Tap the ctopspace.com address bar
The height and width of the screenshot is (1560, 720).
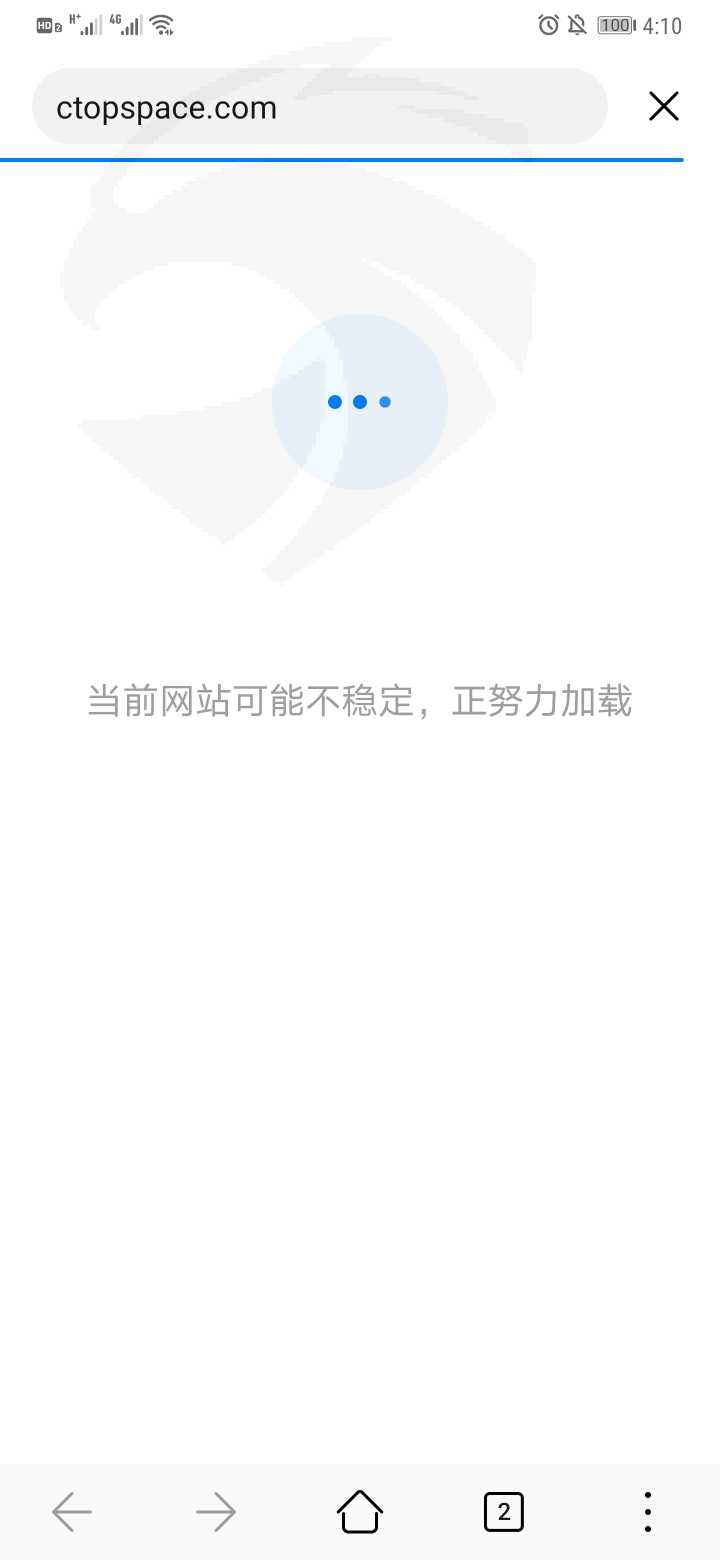[320, 106]
